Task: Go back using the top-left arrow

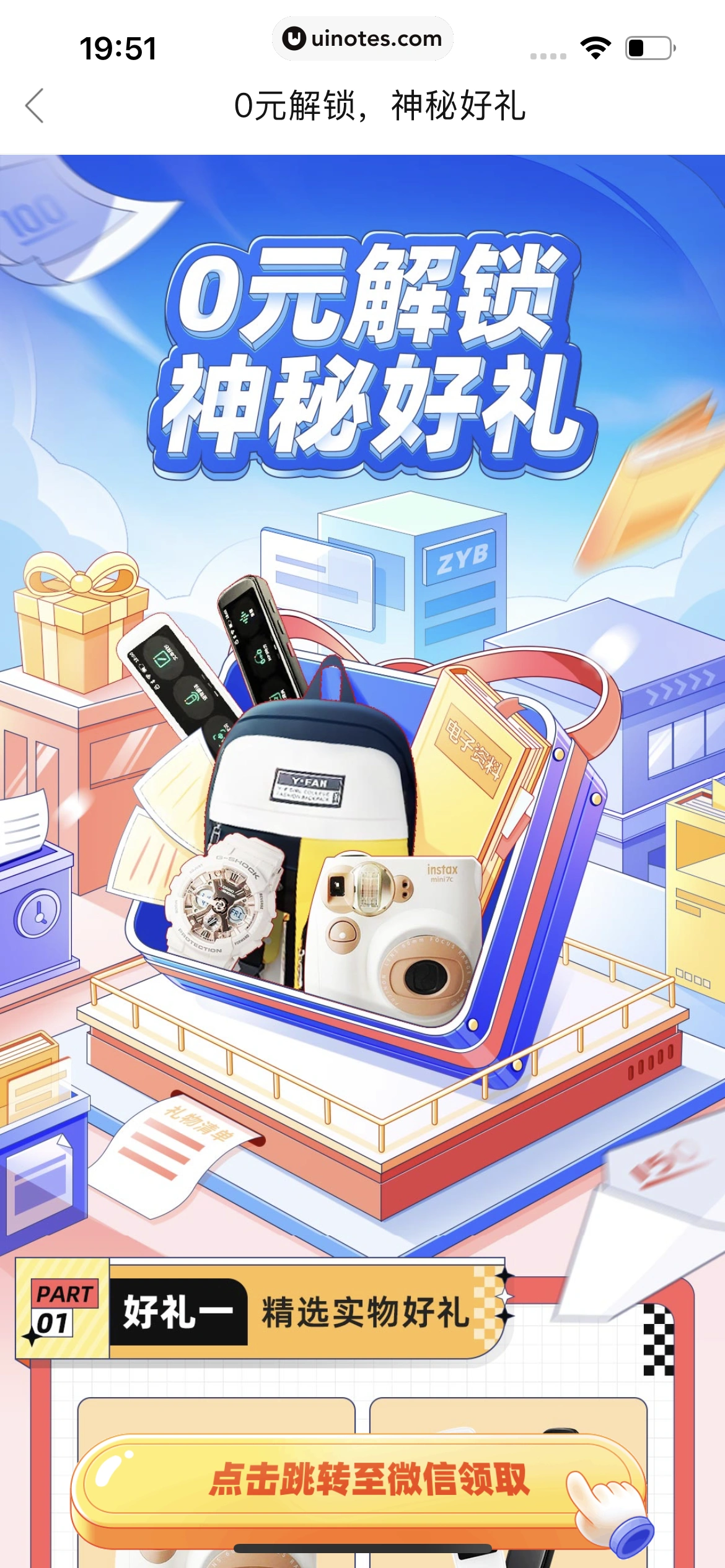Action: pos(35,106)
